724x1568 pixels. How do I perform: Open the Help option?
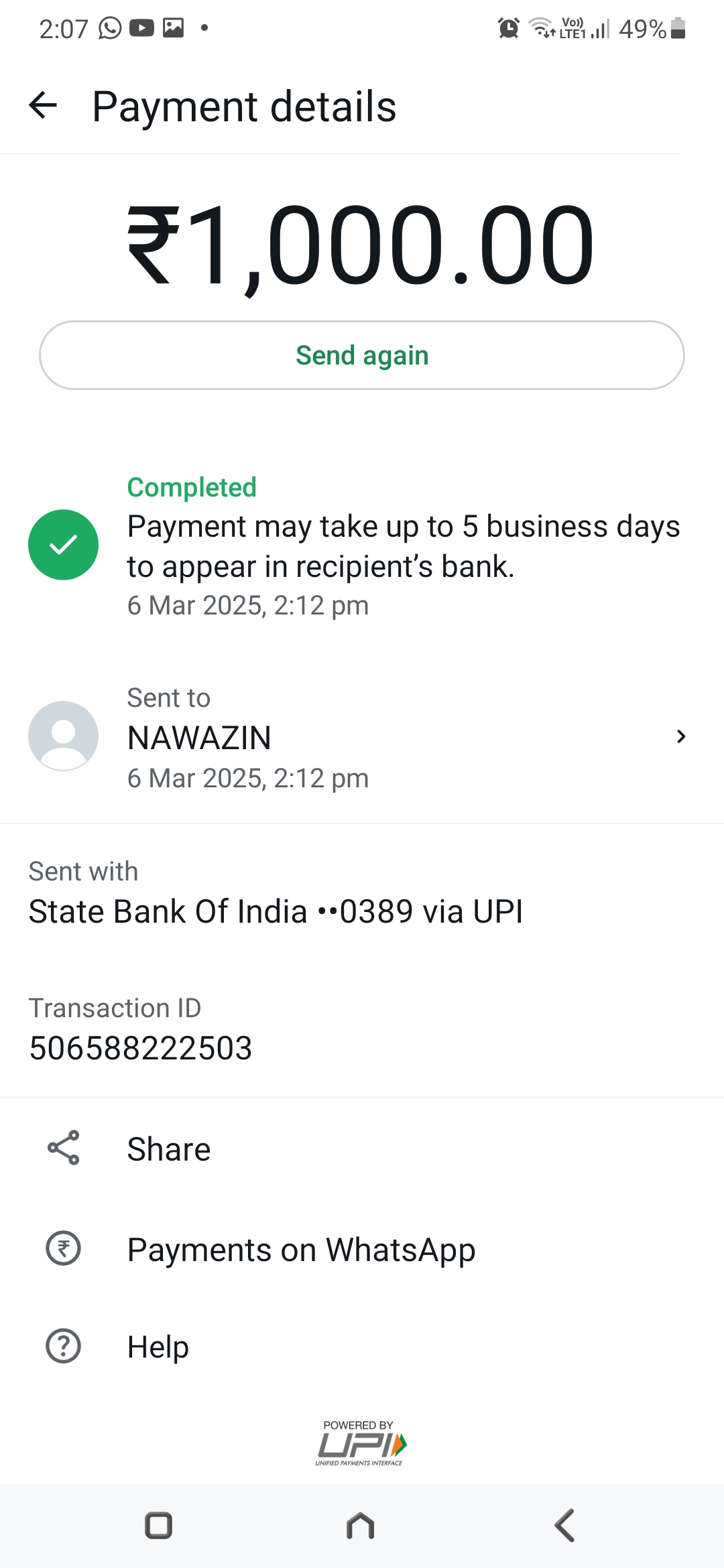158,1346
